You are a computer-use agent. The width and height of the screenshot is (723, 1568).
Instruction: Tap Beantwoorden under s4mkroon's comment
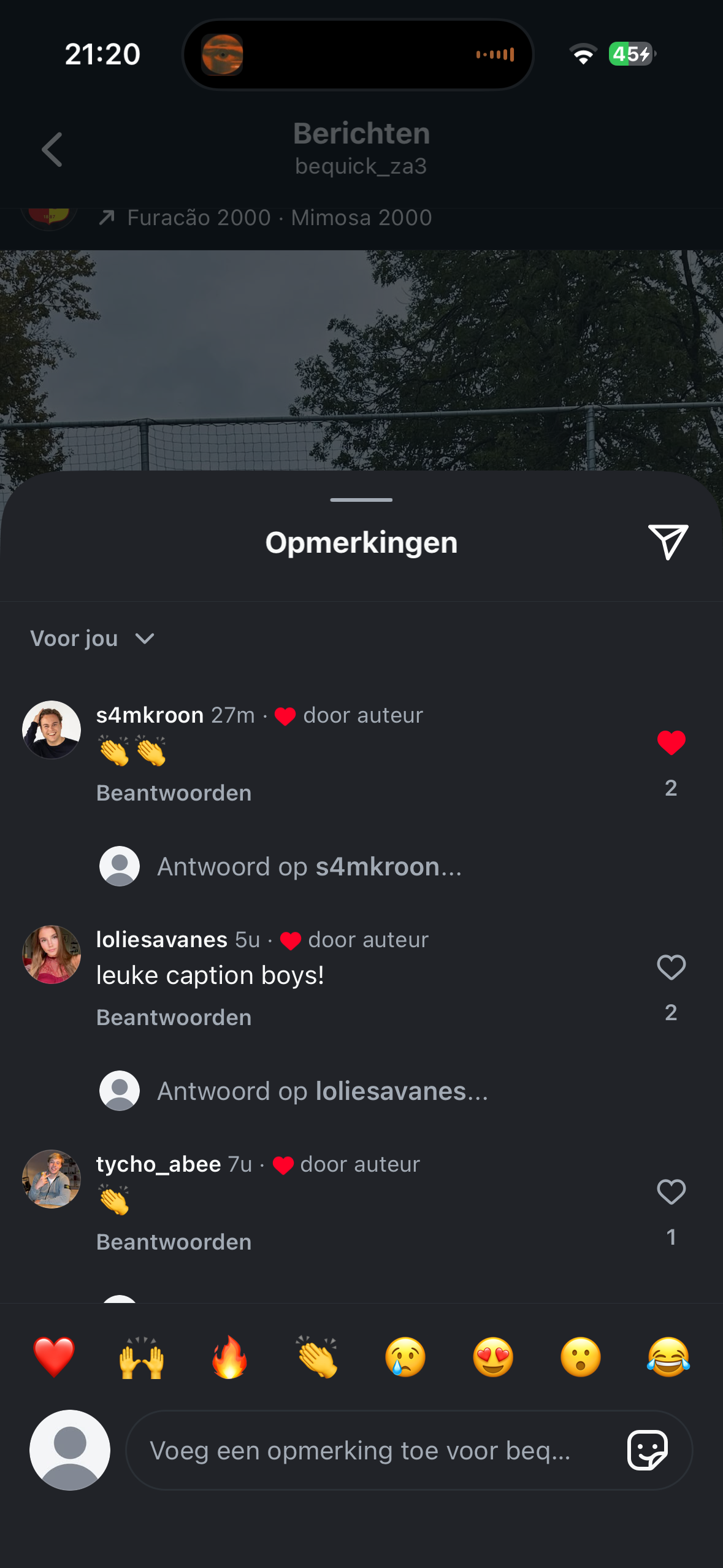tap(174, 793)
